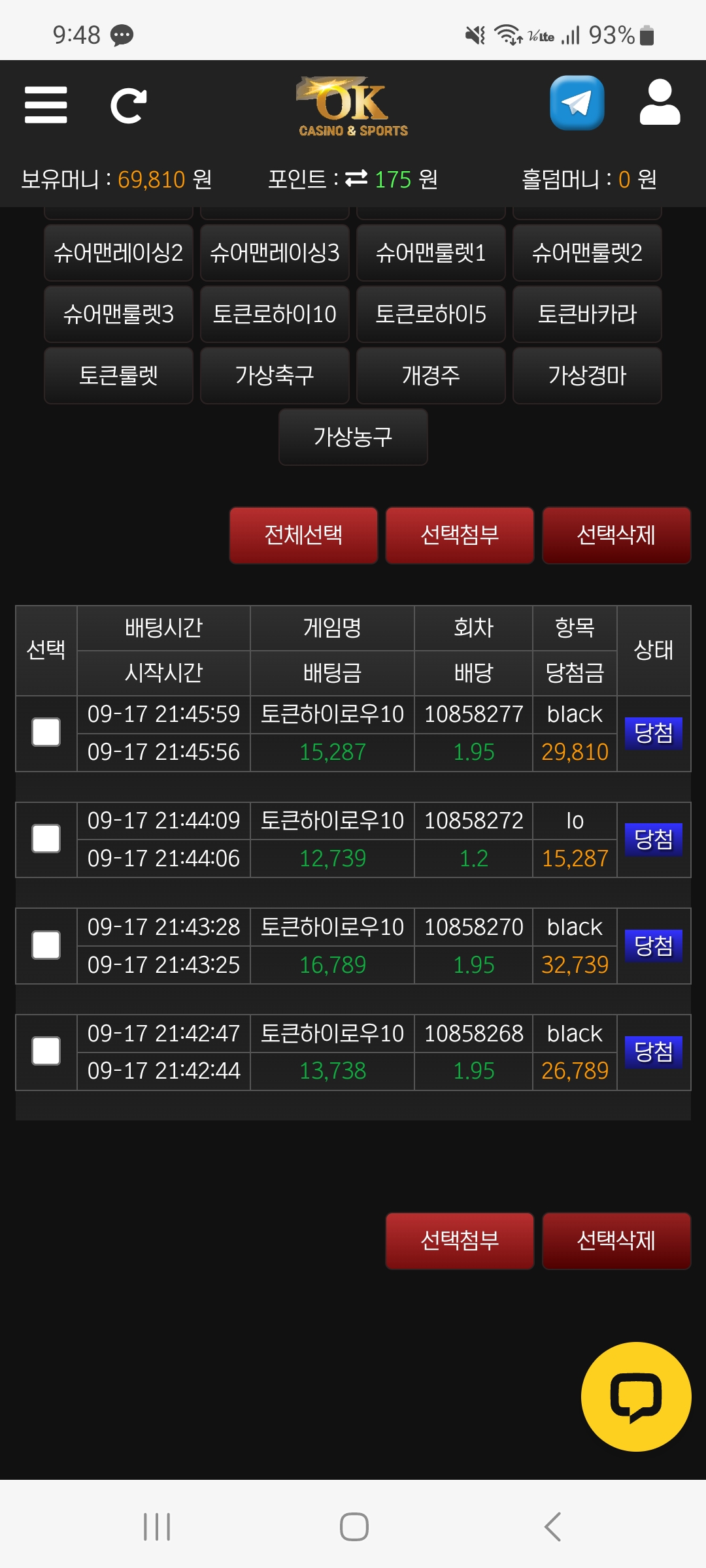Tap the upper 선택첨부 button

pyautogui.click(x=460, y=535)
